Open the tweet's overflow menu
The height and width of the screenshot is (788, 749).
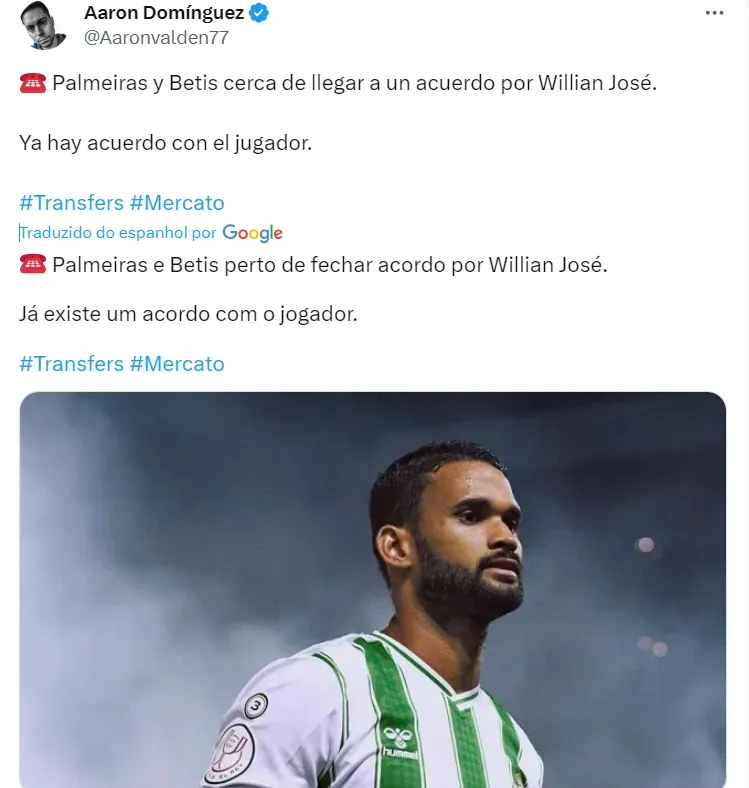(713, 13)
